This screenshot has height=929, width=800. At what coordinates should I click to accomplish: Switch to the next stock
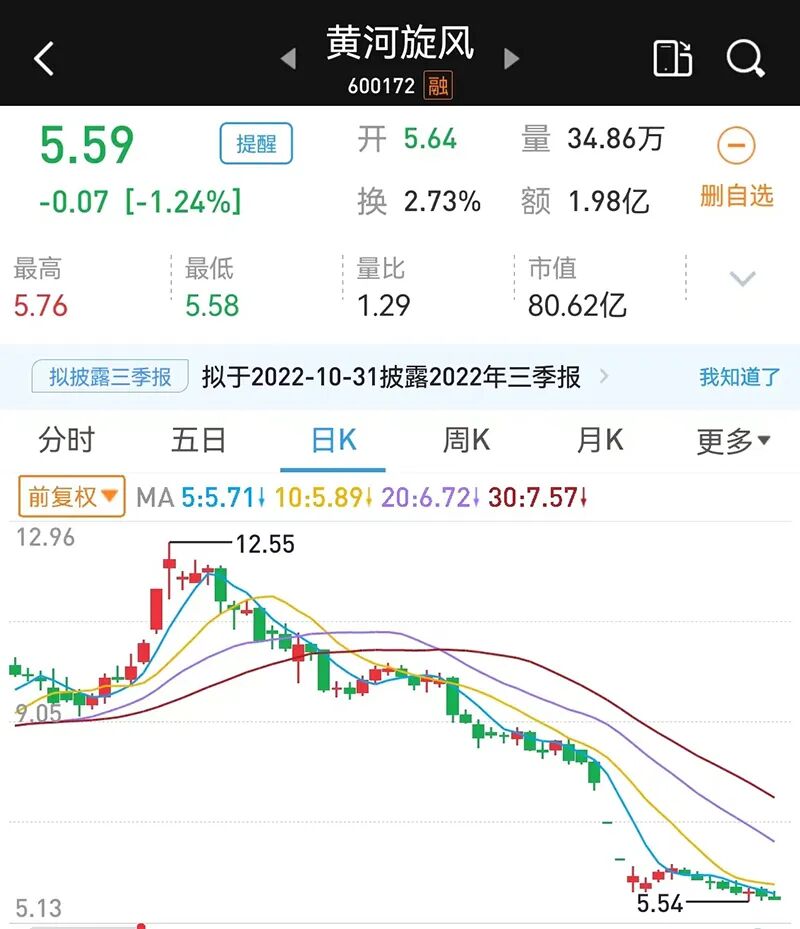(512, 59)
